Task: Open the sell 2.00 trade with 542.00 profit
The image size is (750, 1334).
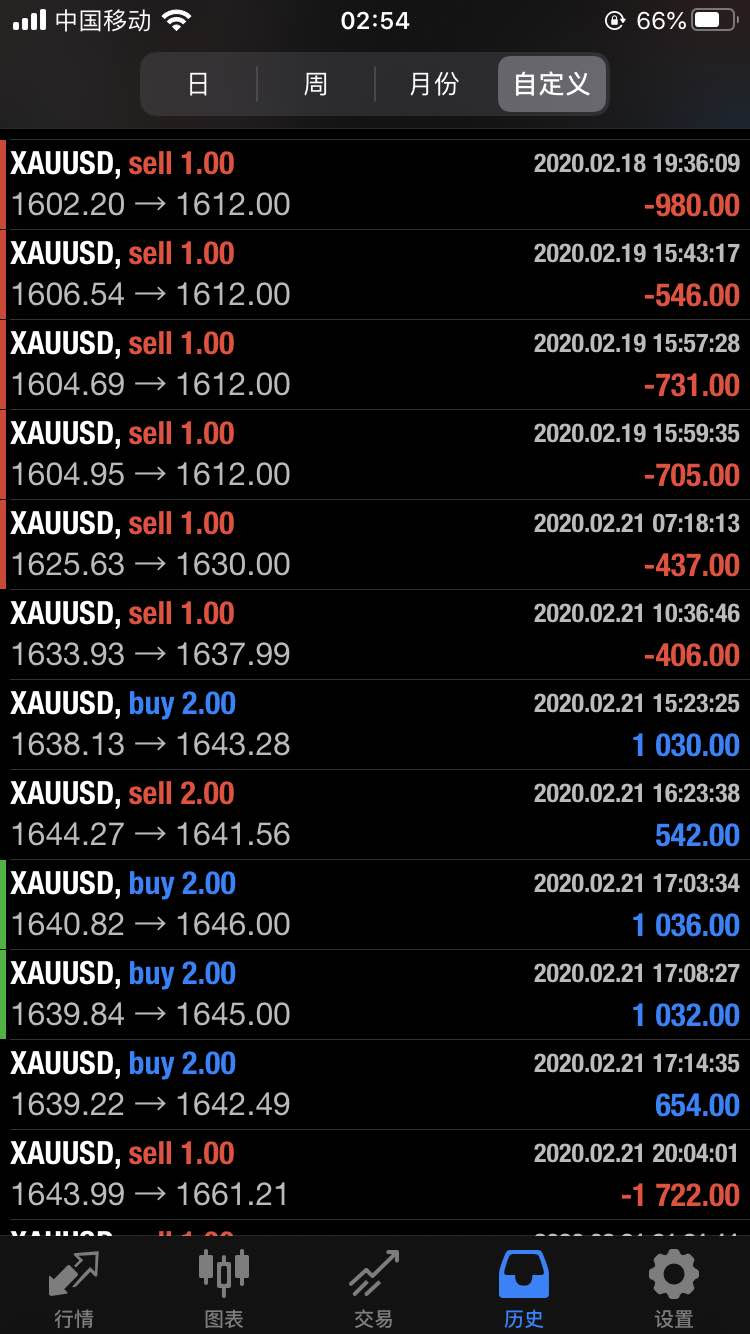Action: 375,815
